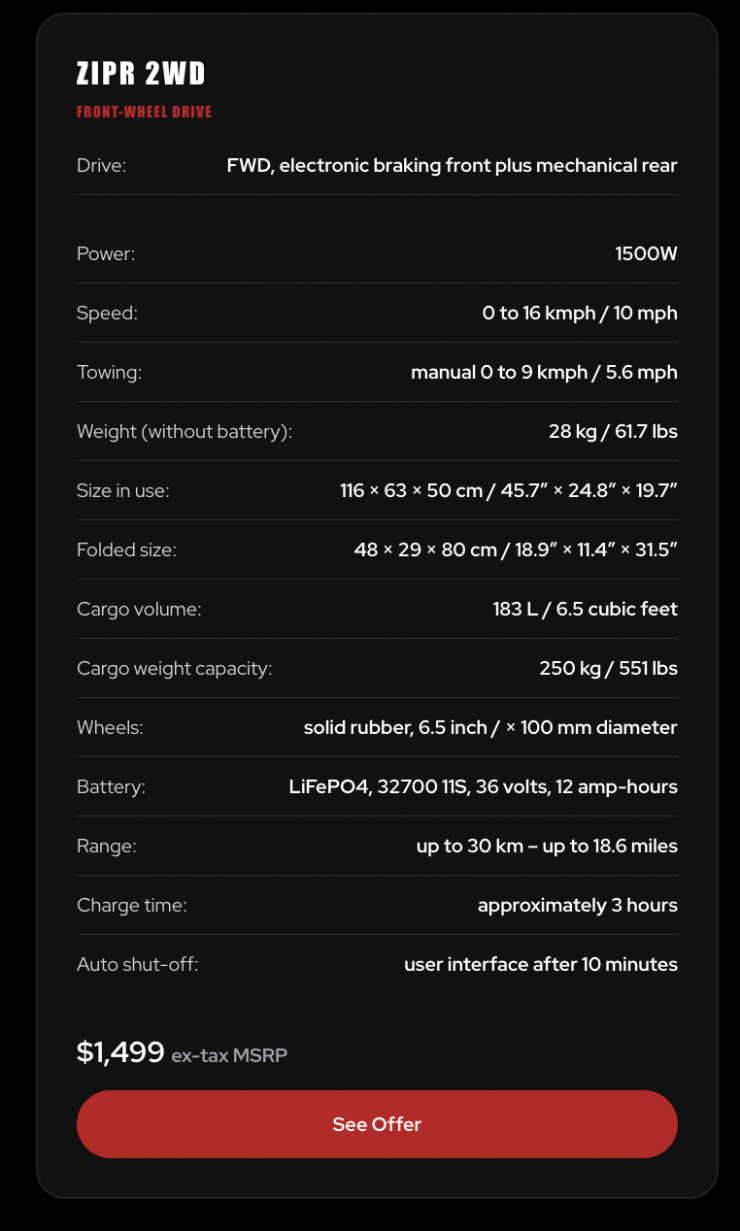740x1231 pixels.
Task: Select the Charge time specification
Action: tap(377, 904)
